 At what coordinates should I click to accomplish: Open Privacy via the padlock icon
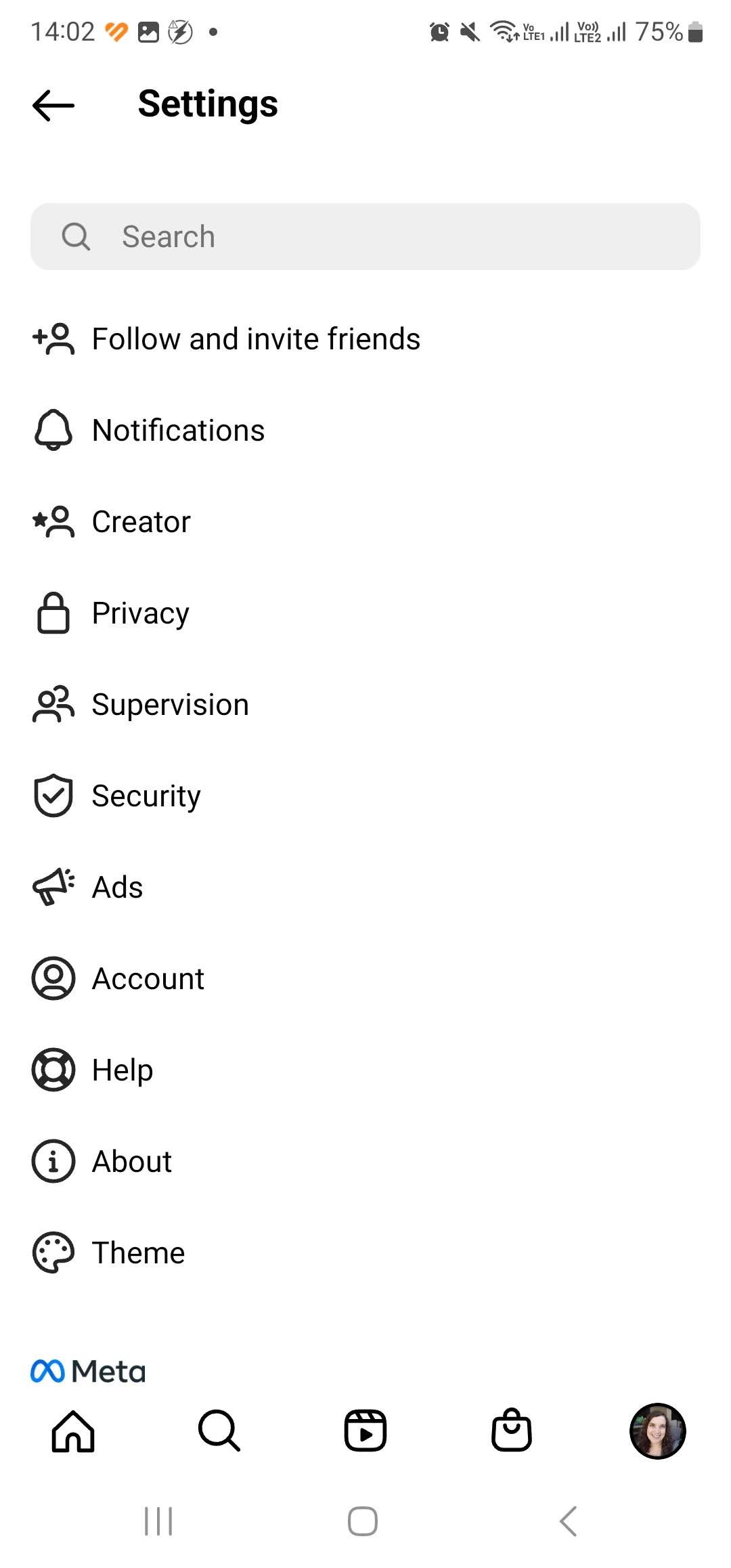(x=53, y=613)
